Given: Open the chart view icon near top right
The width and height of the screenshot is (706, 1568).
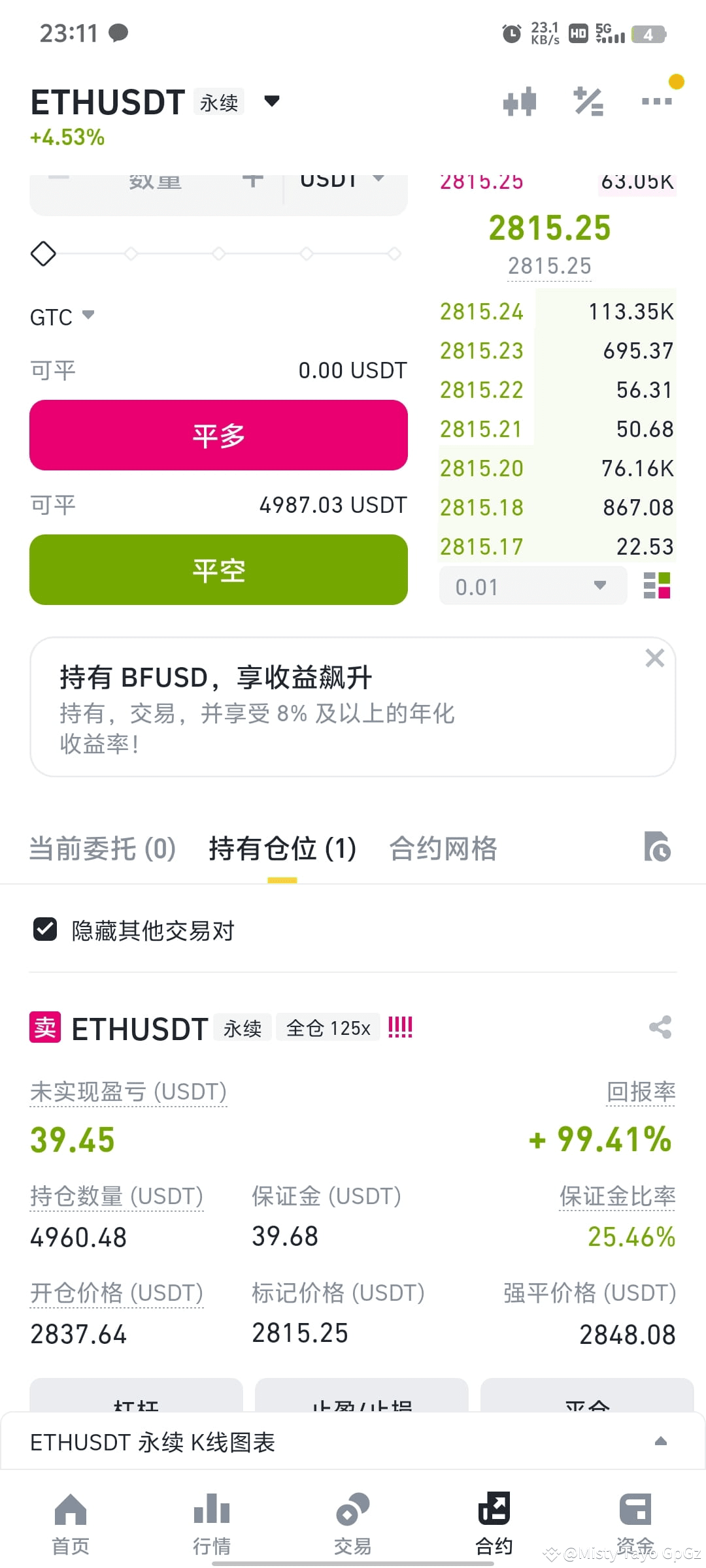Looking at the screenshot, I should (520, 101).
